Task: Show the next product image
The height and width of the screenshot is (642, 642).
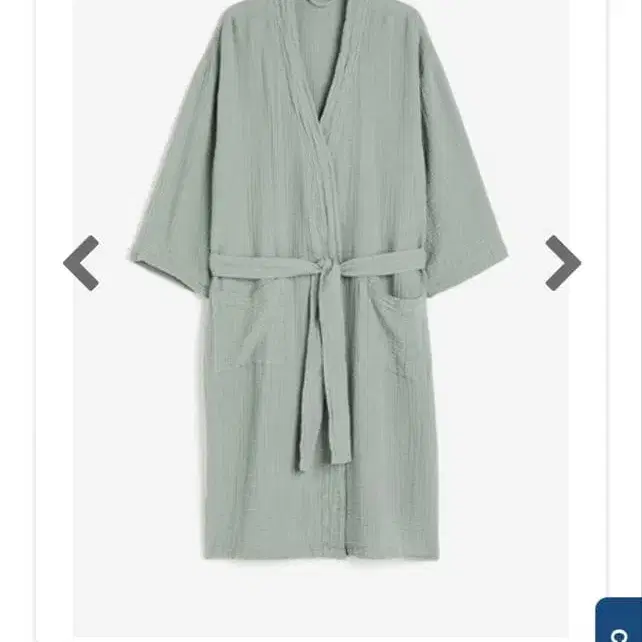Action: 562,263
